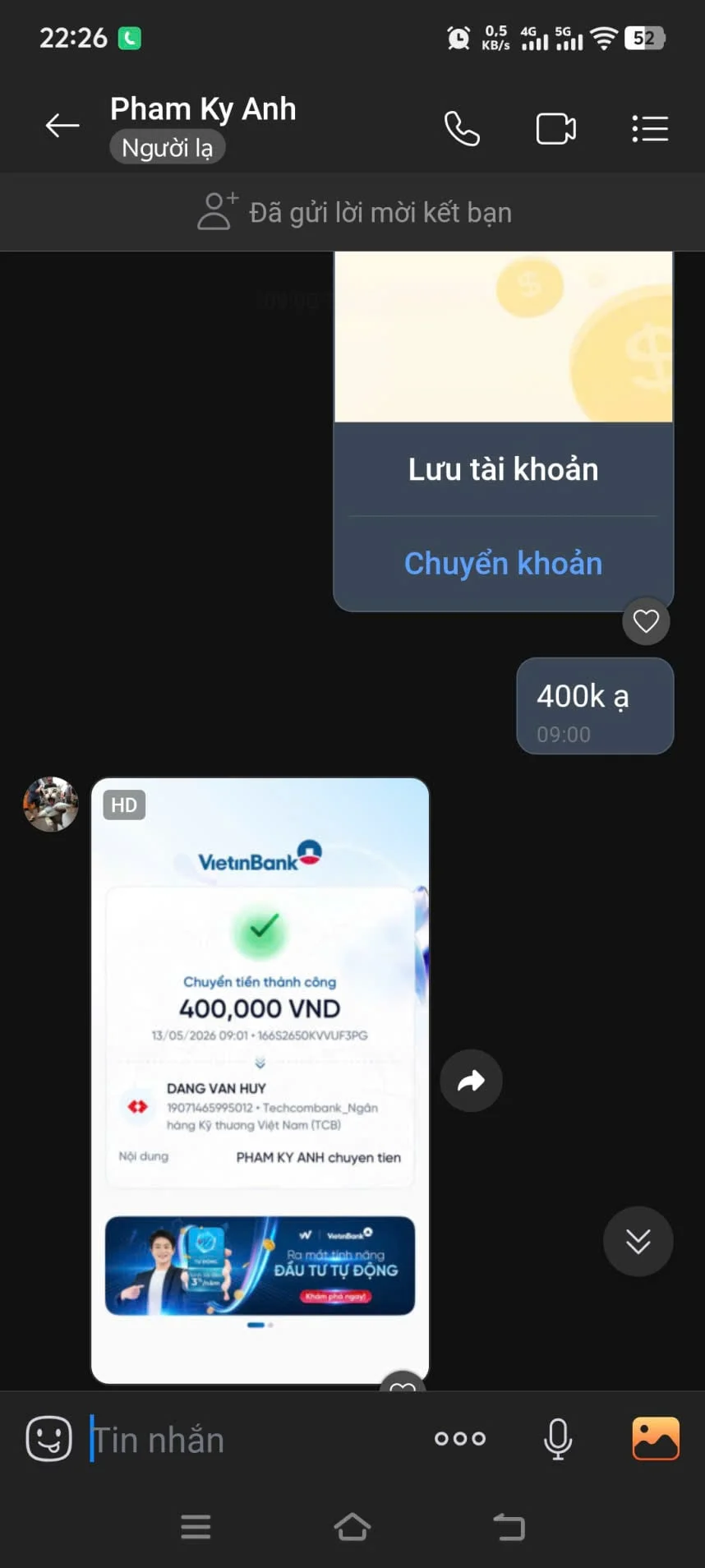Image resolution: width=705 pixels, height=1568 pixels.
Task: Open Pham Ky Anh's avatar
Action: 51,805
